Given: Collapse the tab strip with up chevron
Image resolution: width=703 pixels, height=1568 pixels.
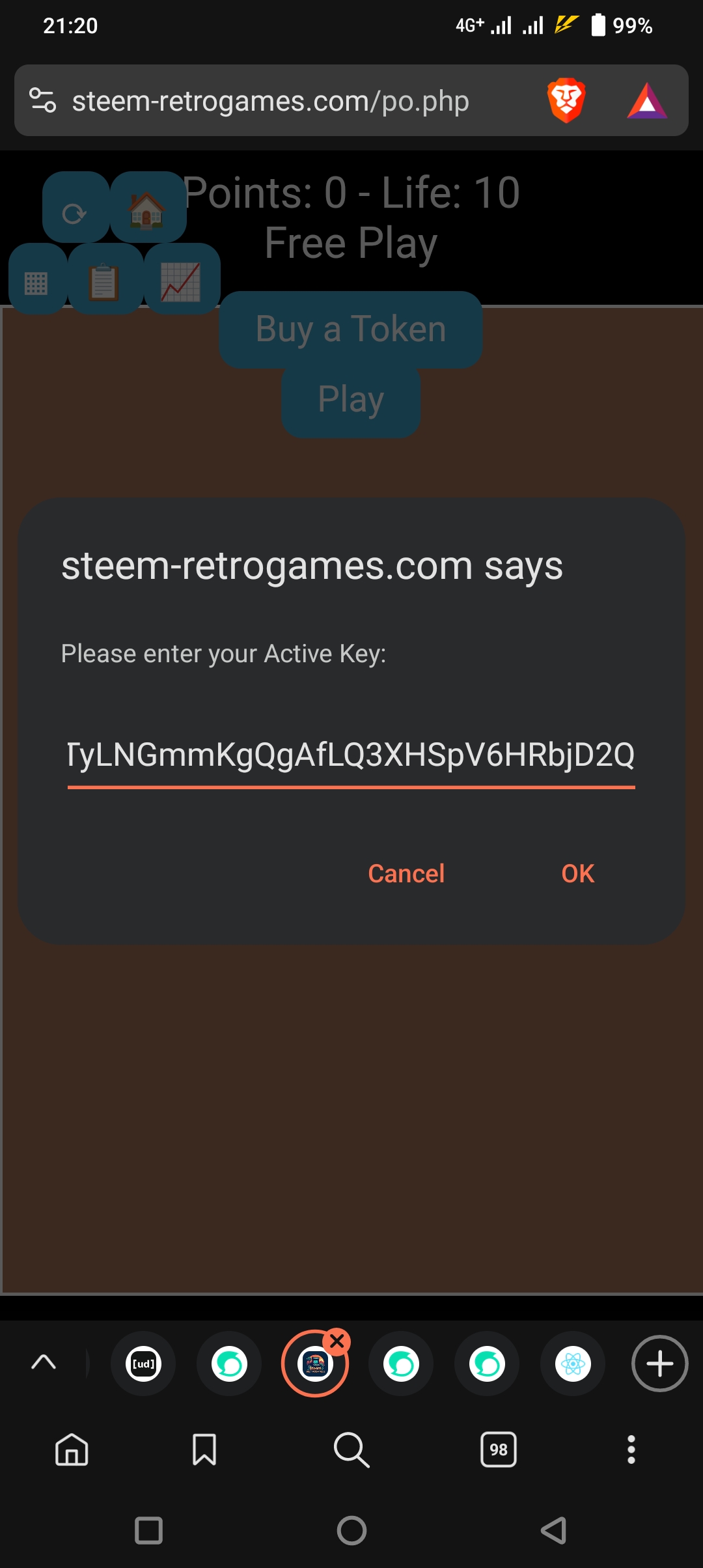Looking at the screenshot, I should coord(44,1362).
